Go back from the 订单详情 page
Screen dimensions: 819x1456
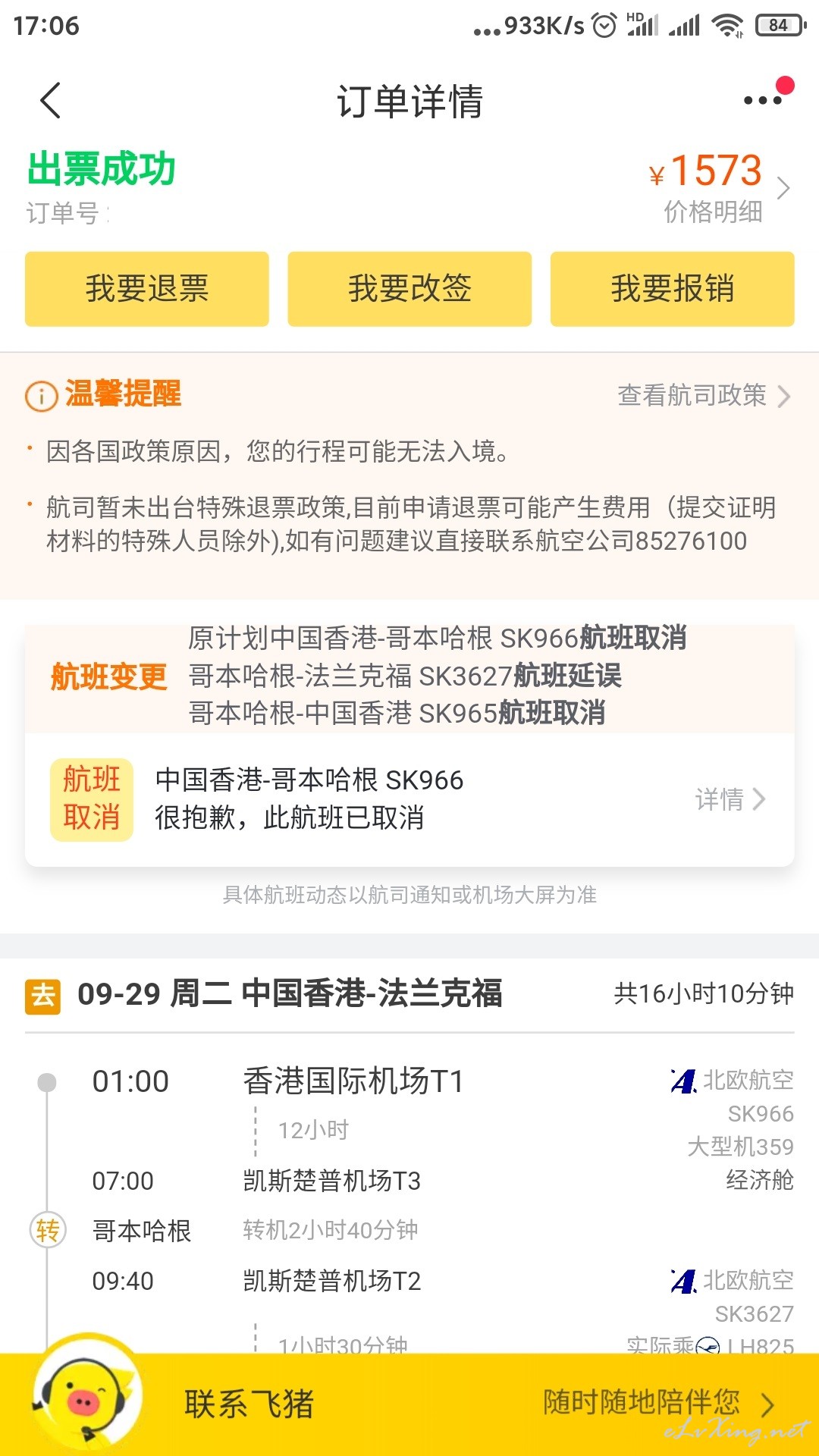tap(50, 101)
